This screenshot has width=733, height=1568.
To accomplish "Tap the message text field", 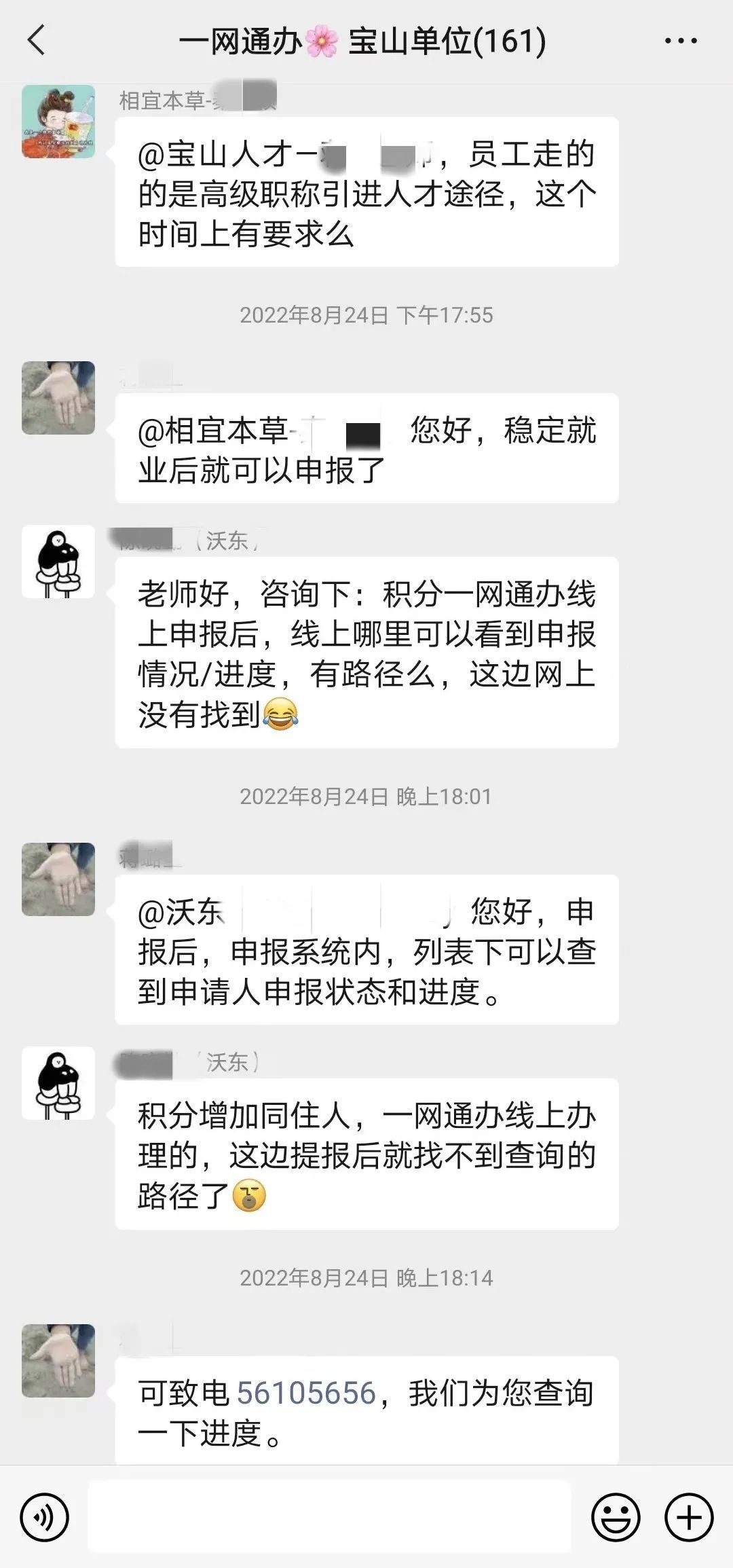I will (330, 1516).
